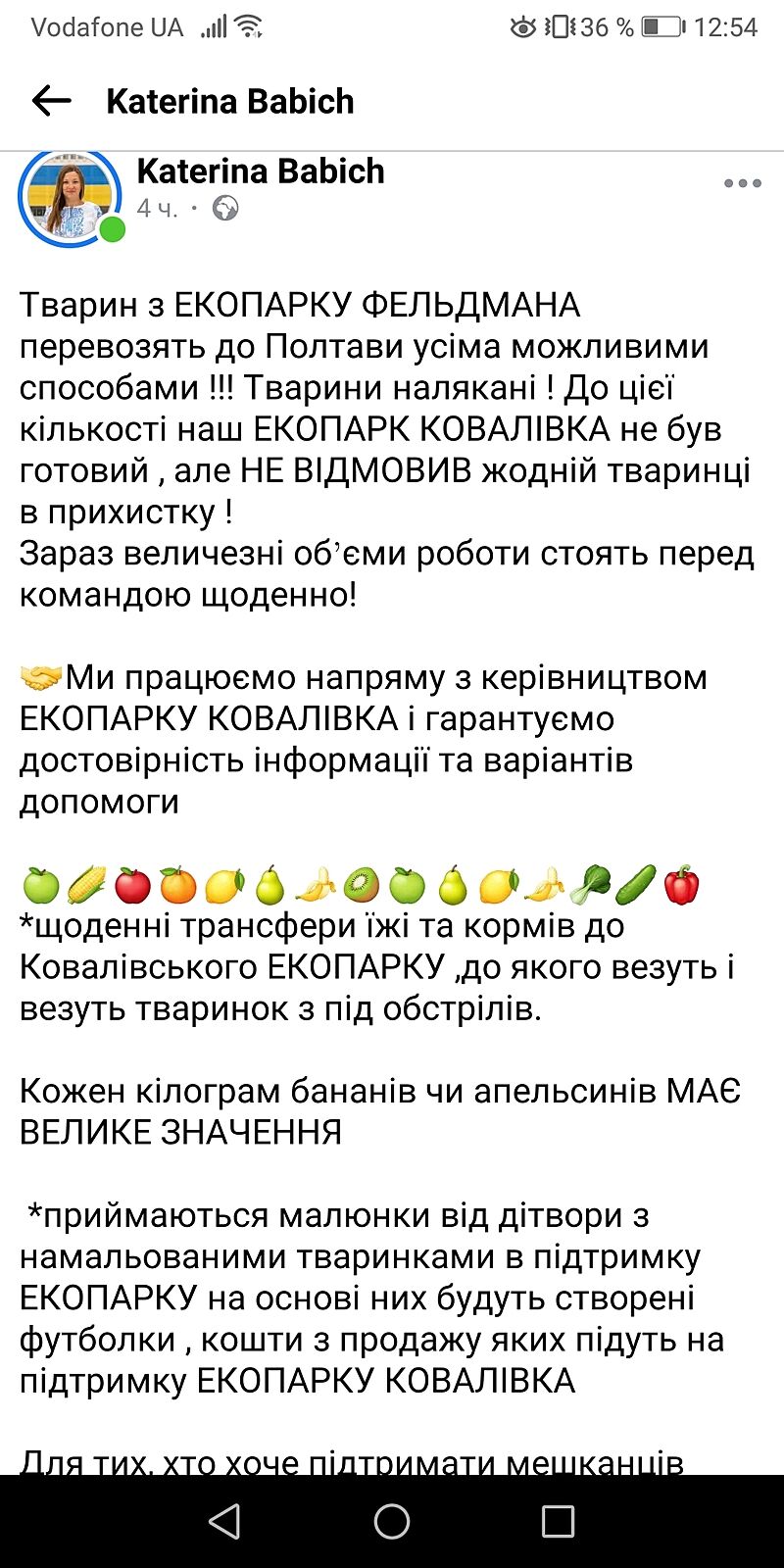Go back using the header arrow
784x1568 pixels.
51,101
